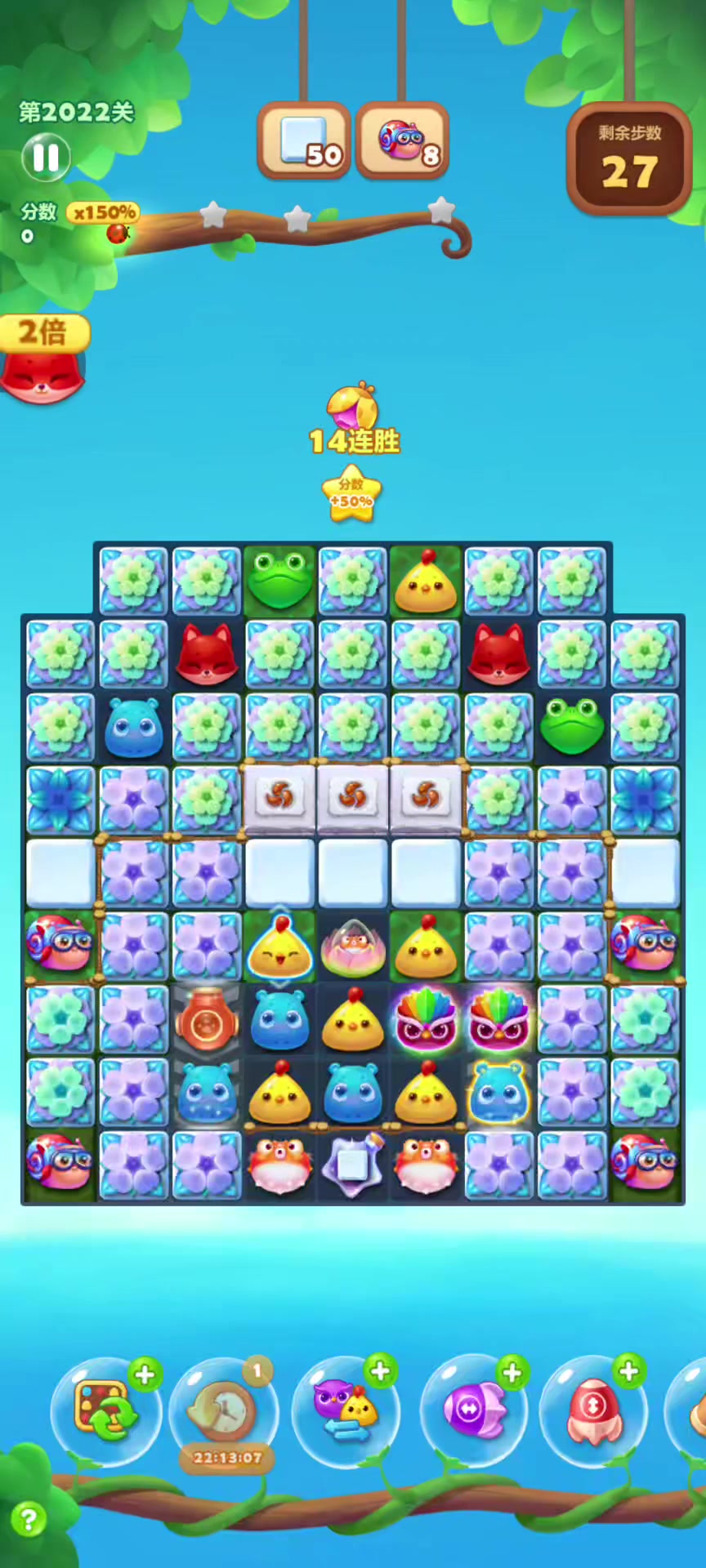Tap the highlighted blue hippo piece
The width and height of the screenshot is (706, 1568).
pyautogui.click(x=498, y=1093)
